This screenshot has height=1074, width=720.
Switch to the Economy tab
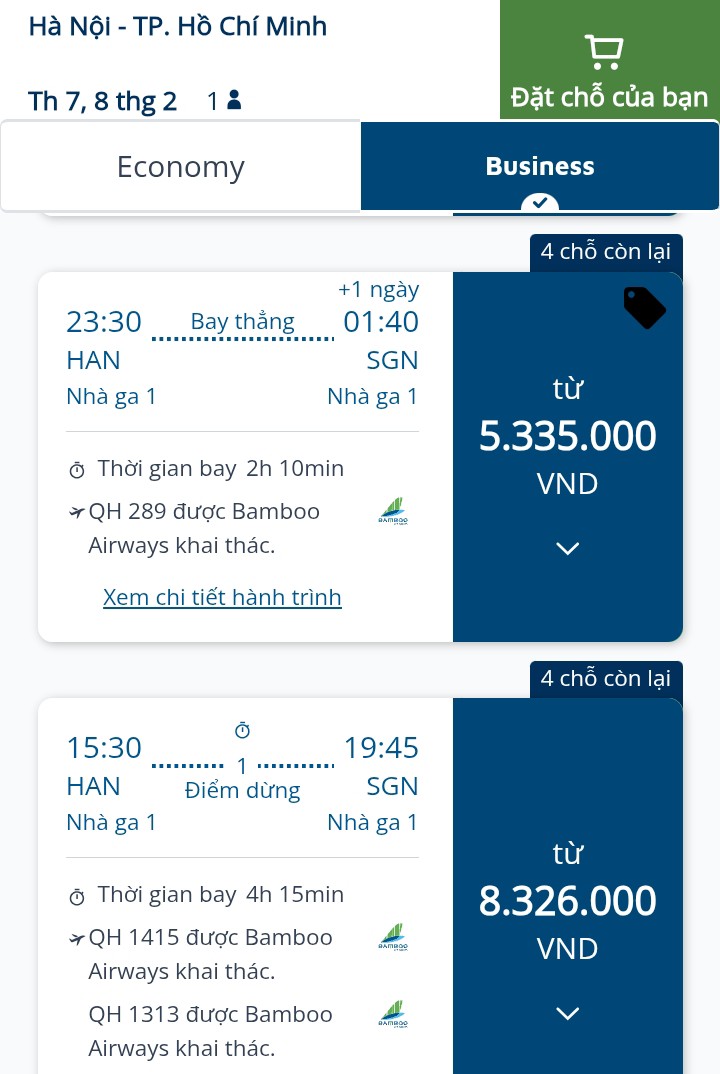181,166
